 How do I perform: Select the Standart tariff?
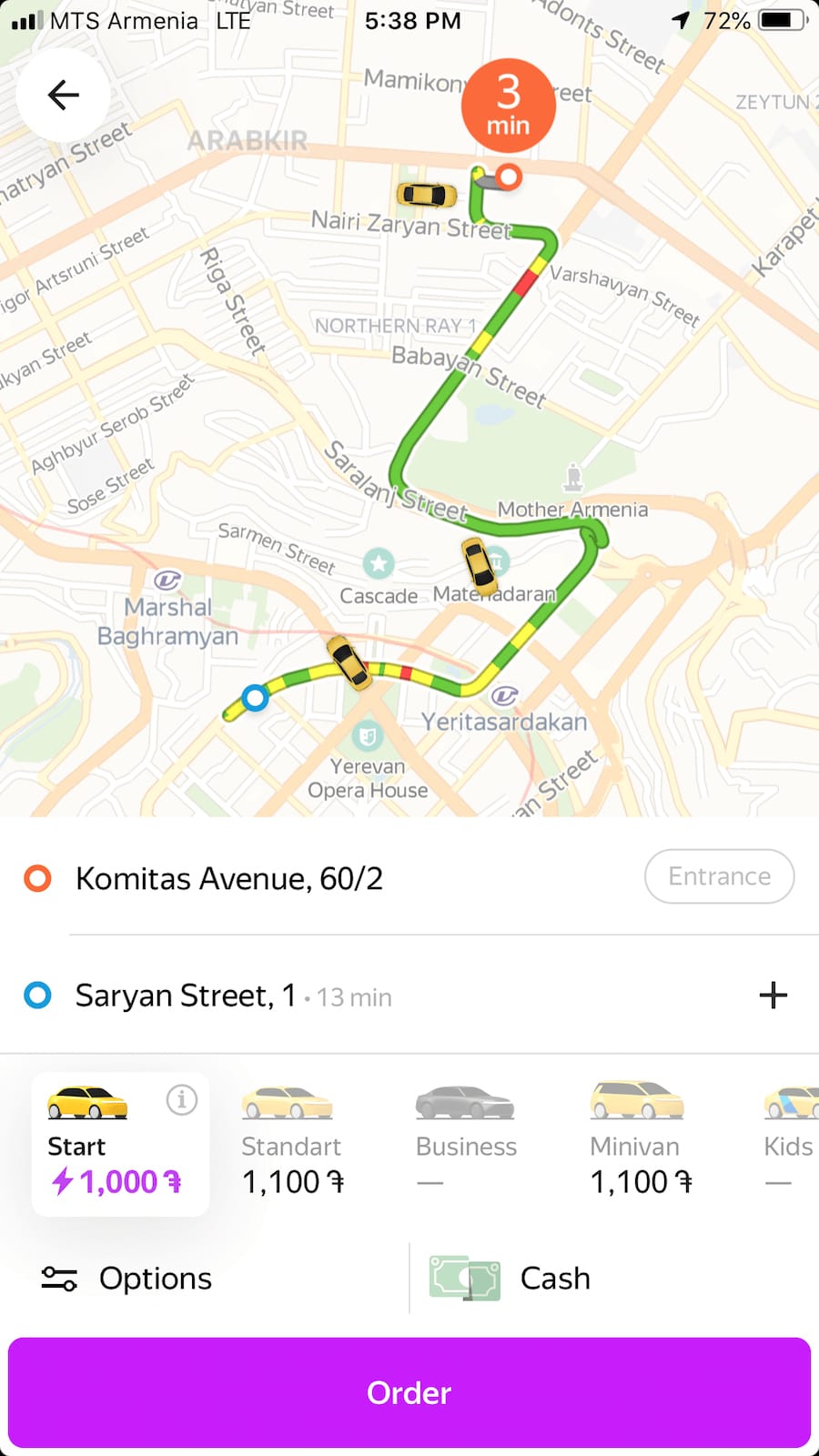292,1141
